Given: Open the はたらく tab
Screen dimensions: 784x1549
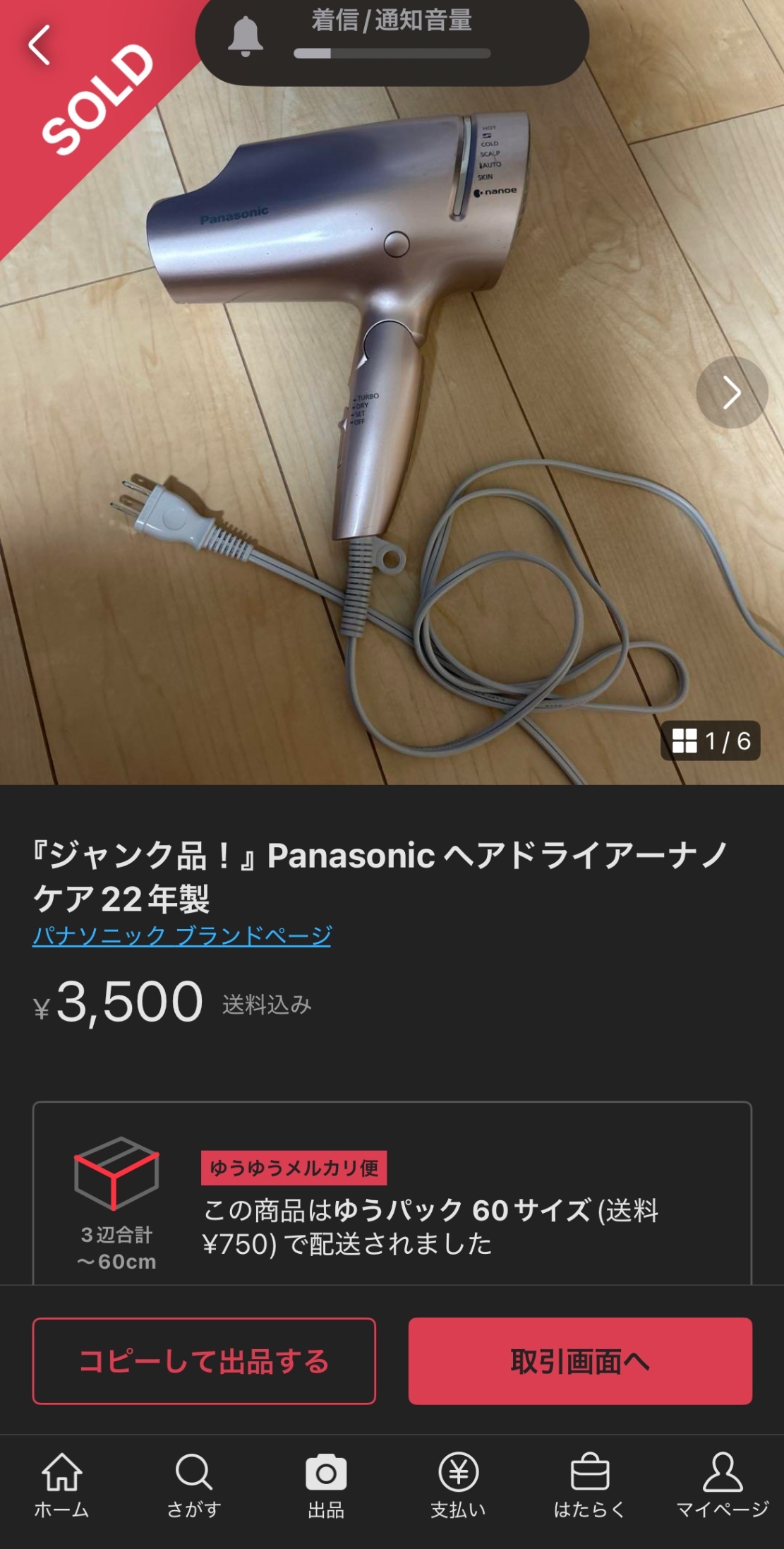Looking at the screenshot, I should [x=590, y=1485].
